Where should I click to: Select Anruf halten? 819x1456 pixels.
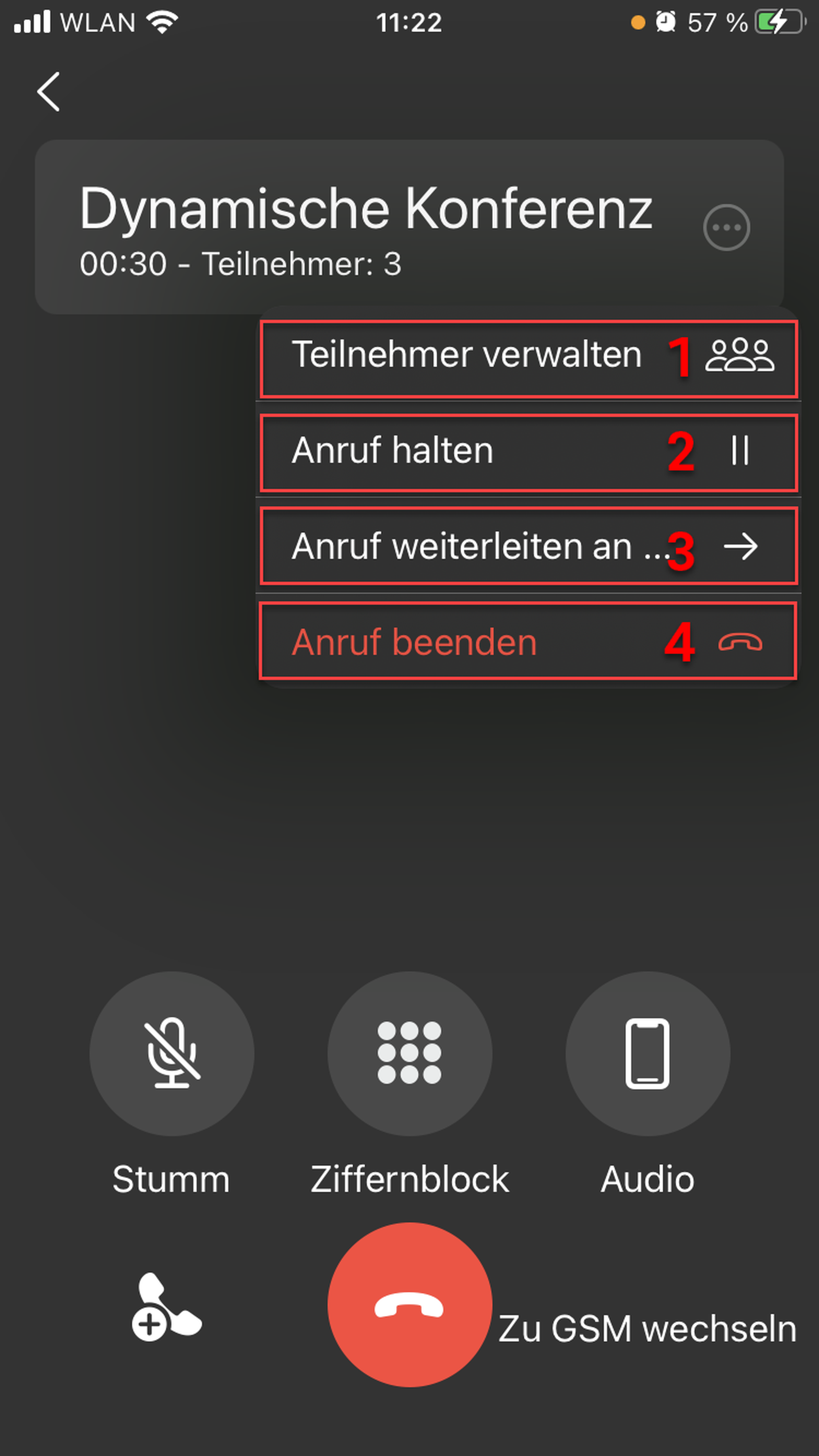528,452
